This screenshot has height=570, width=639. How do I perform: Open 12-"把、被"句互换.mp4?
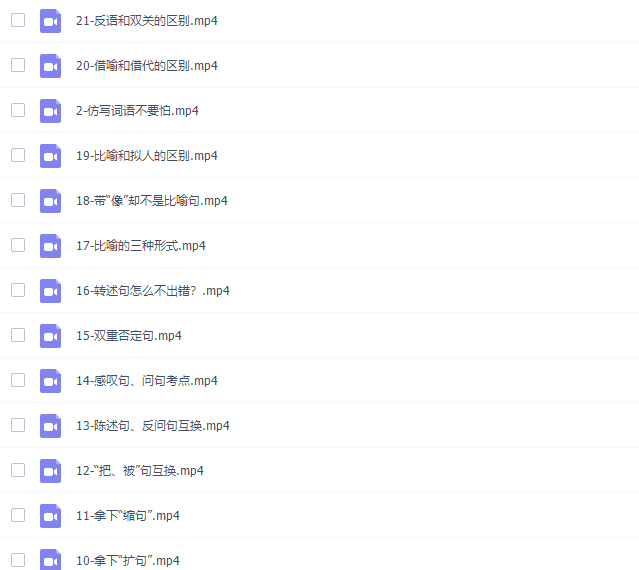click(x=139, y=470)
